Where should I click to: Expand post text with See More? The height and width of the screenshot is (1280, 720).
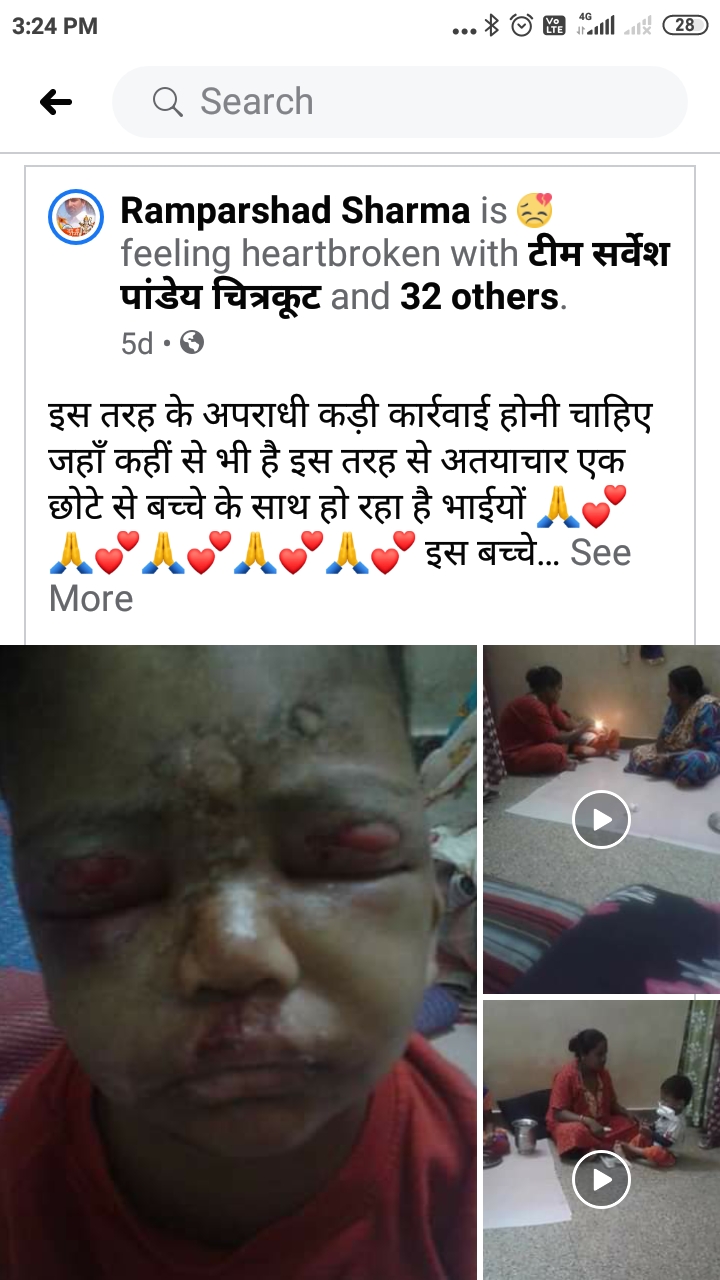(90, 598)
